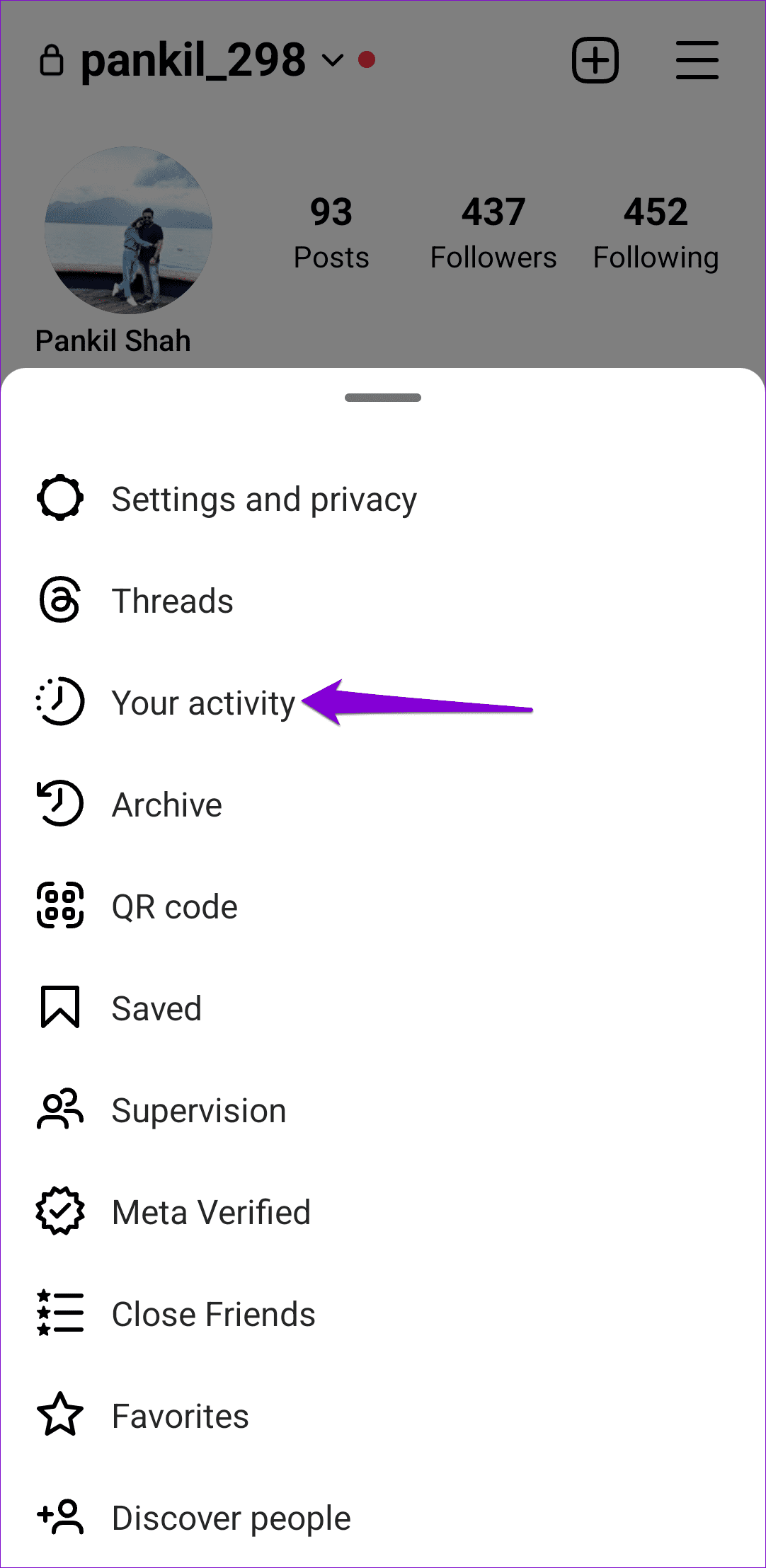Expand the username account switcher chevron

(x=331, y=62)
